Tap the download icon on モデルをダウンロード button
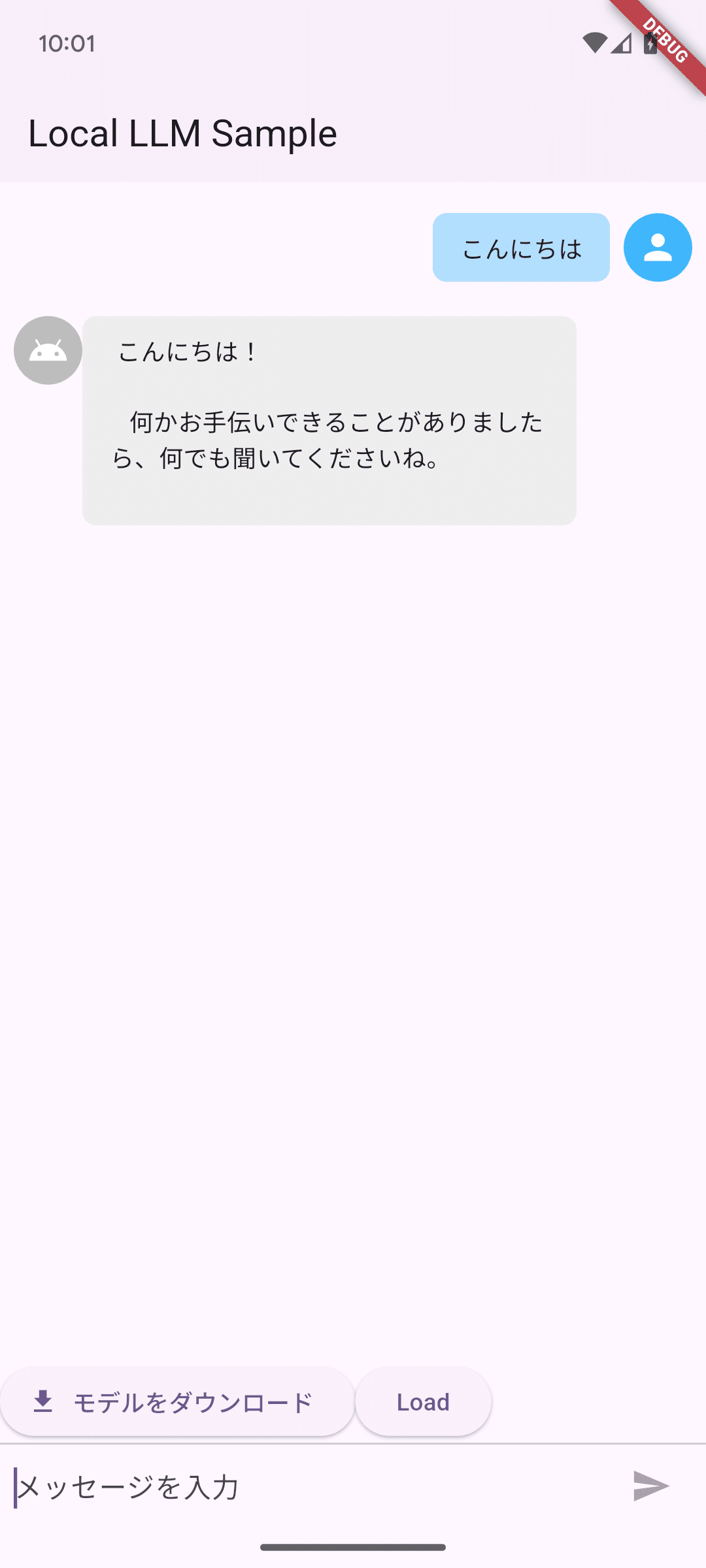This screenshot has height=1568, width=706. (x=43, y=1401)
